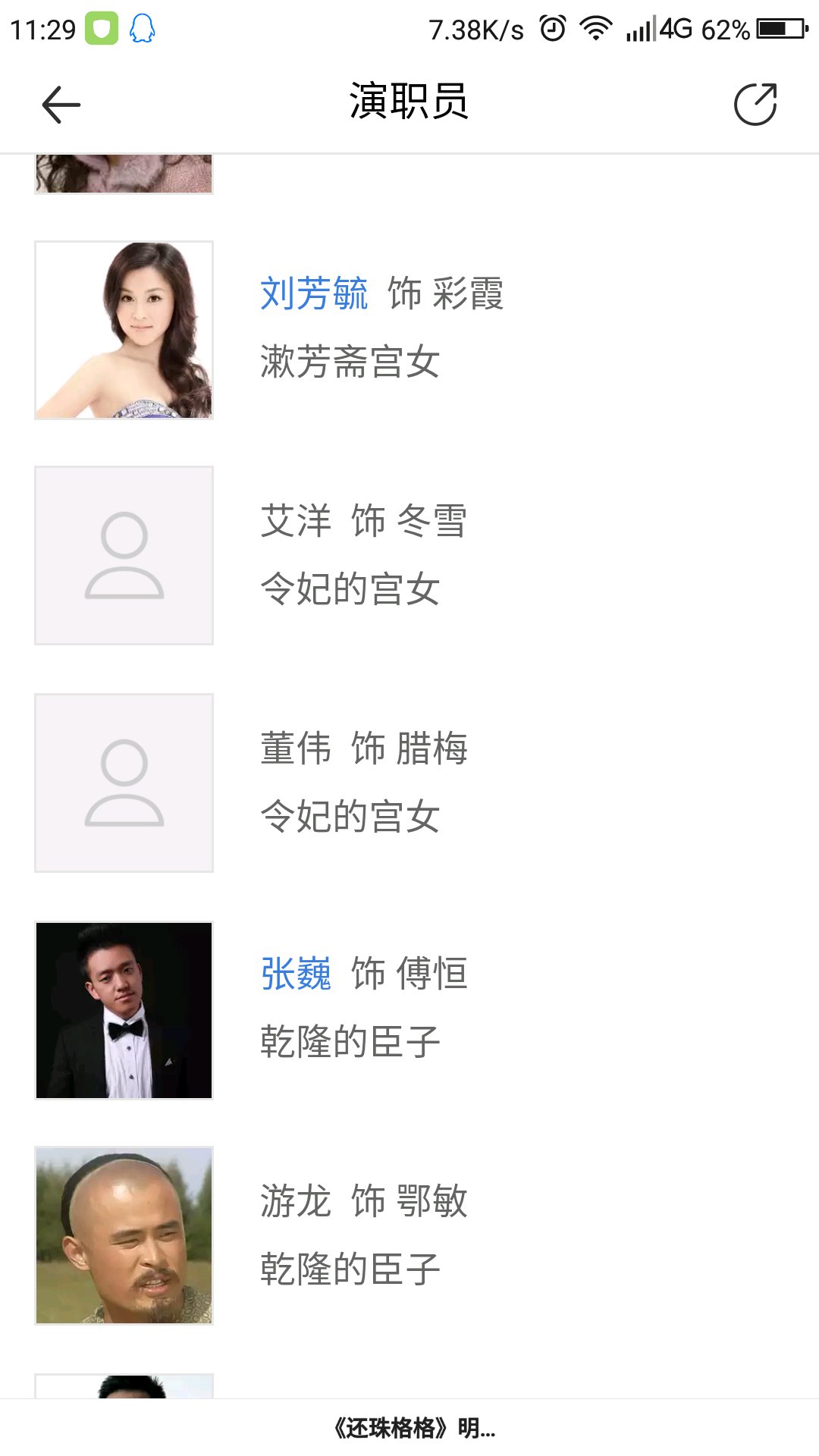Screen dimensions: 819x1456
Task: Open actor link 张巍
Action: tap(296, 974)
